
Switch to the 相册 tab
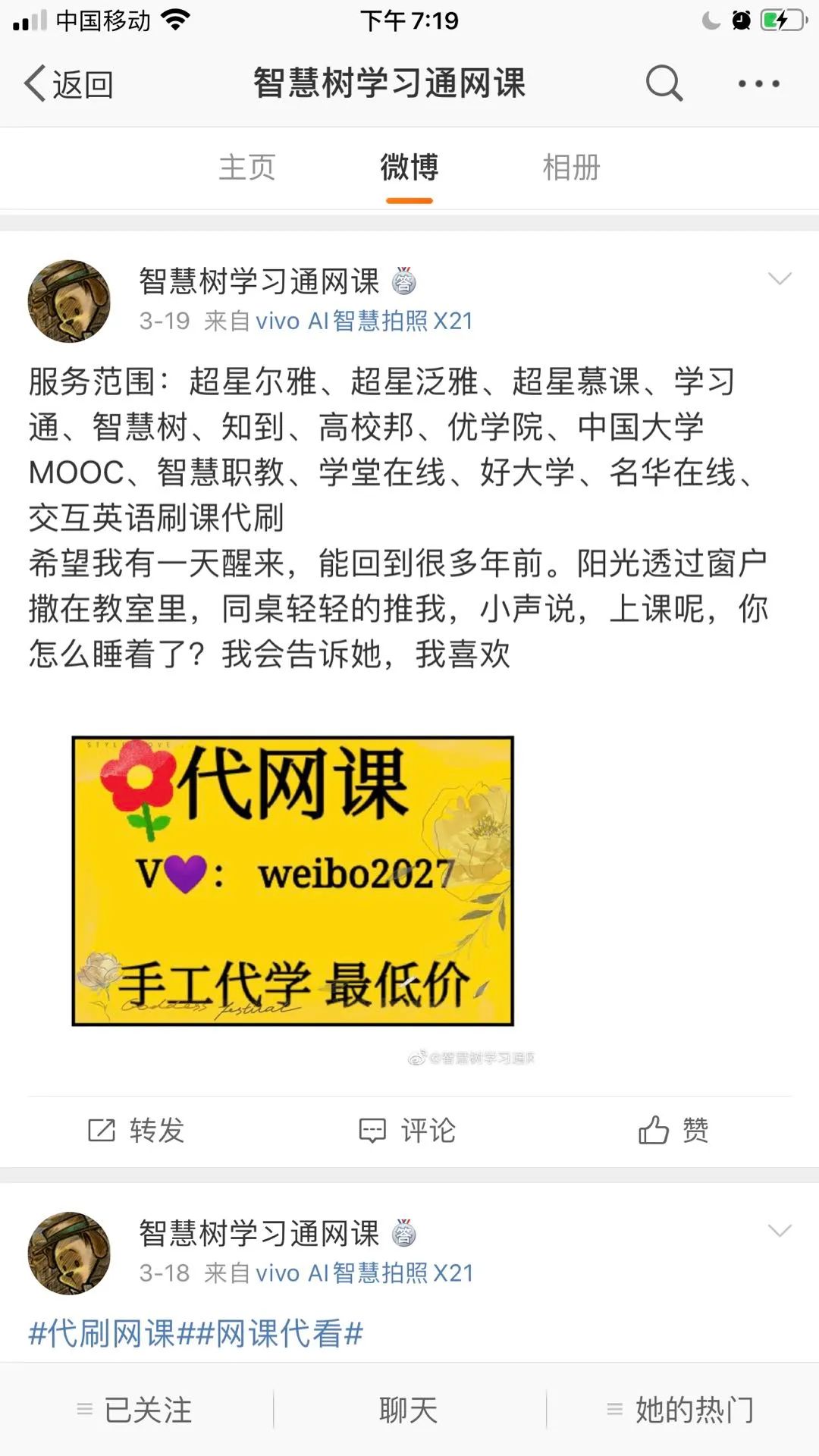(x=571, y=168)
